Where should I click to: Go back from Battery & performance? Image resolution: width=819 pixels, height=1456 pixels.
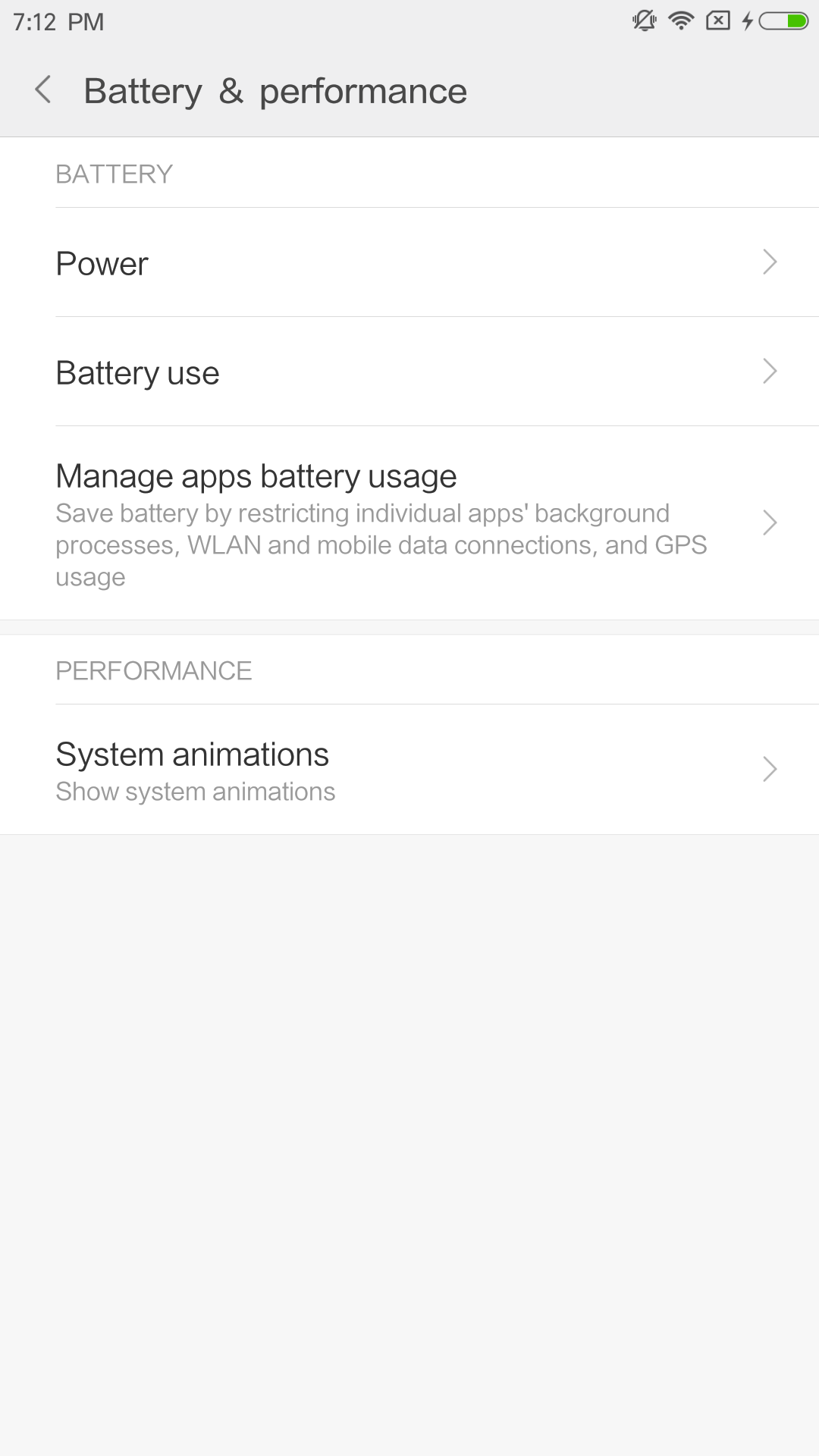[43, 90]
